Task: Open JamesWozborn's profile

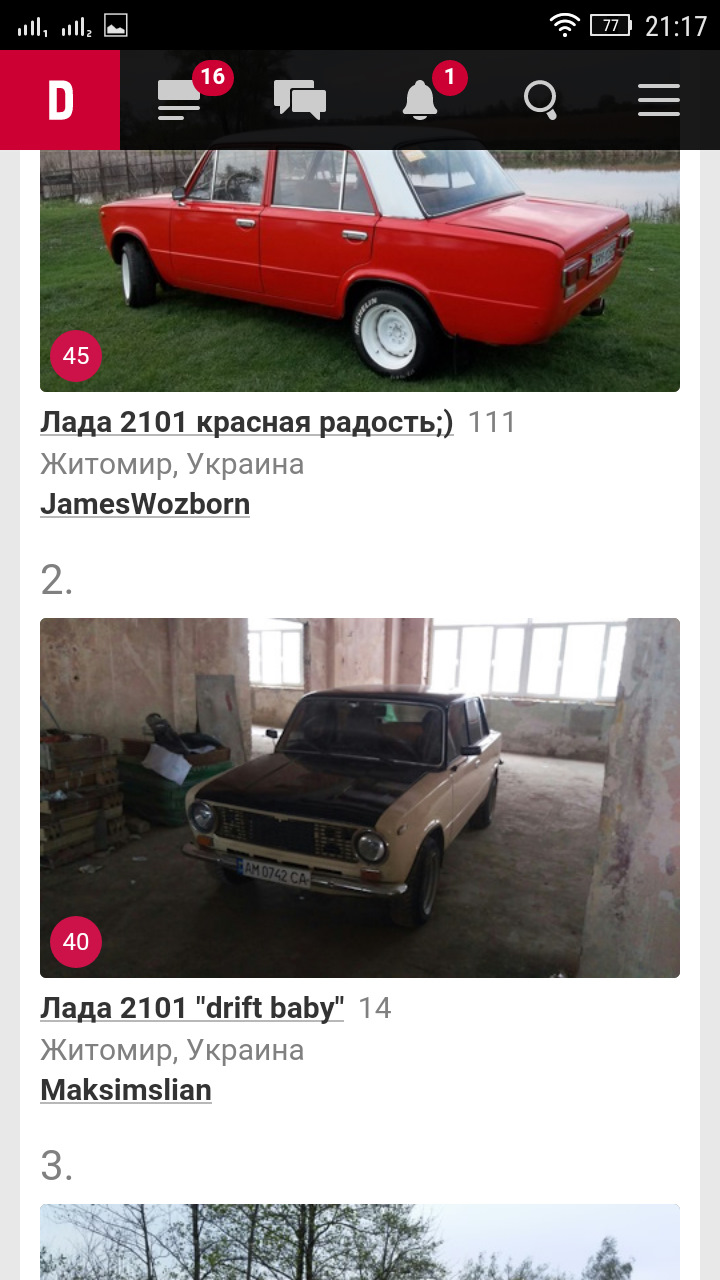Action: click(145, 503)
